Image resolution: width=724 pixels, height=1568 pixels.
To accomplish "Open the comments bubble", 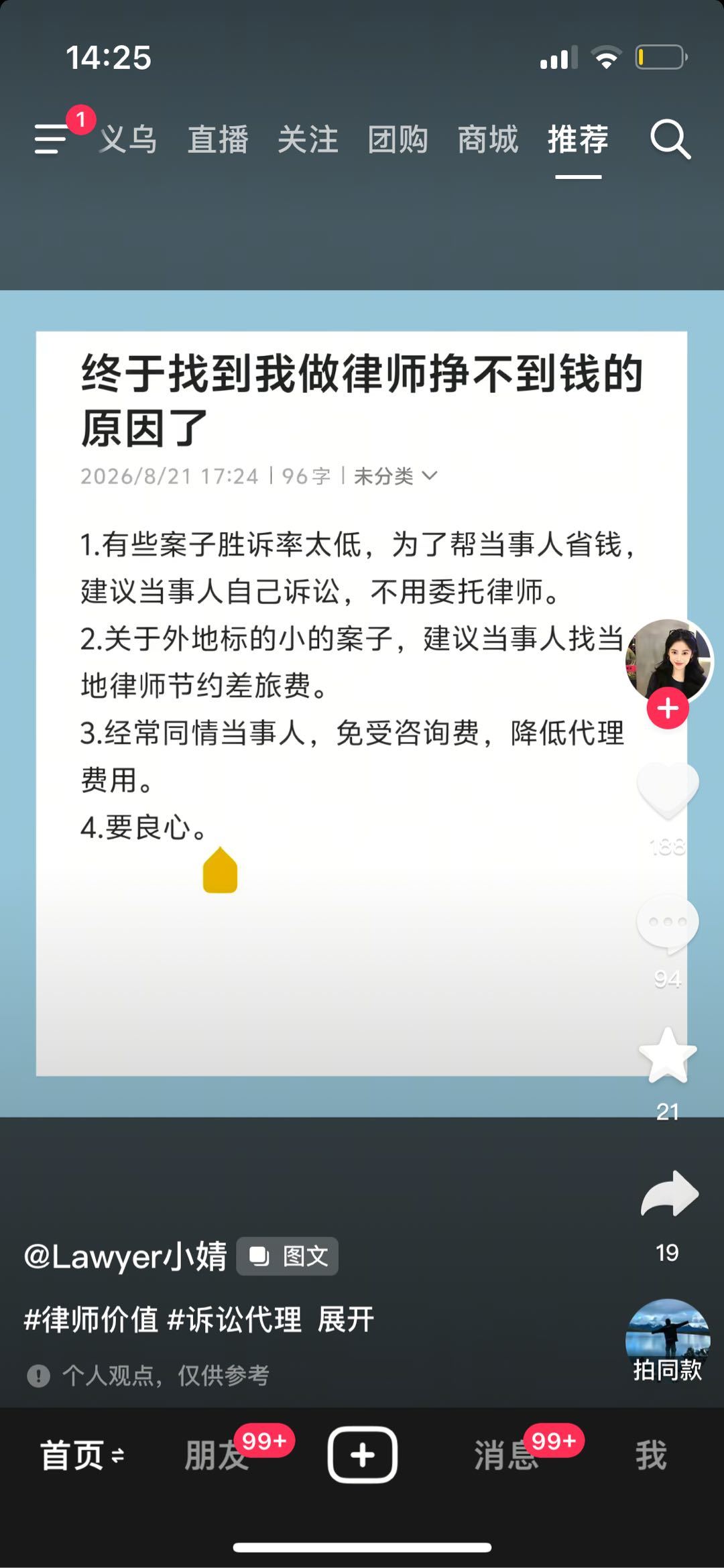I will point(668,924).
